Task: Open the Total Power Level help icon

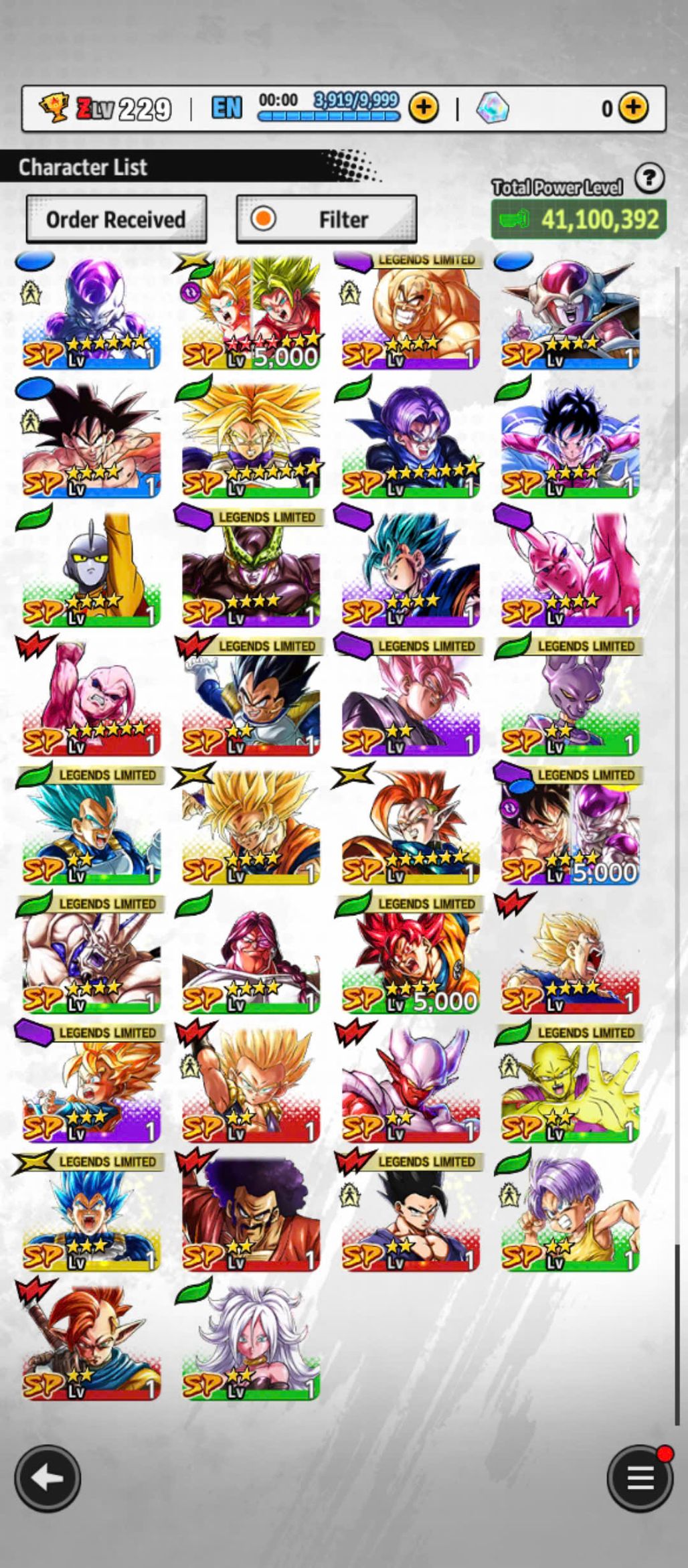Action: pyautogui.click(x=649, y=179)
